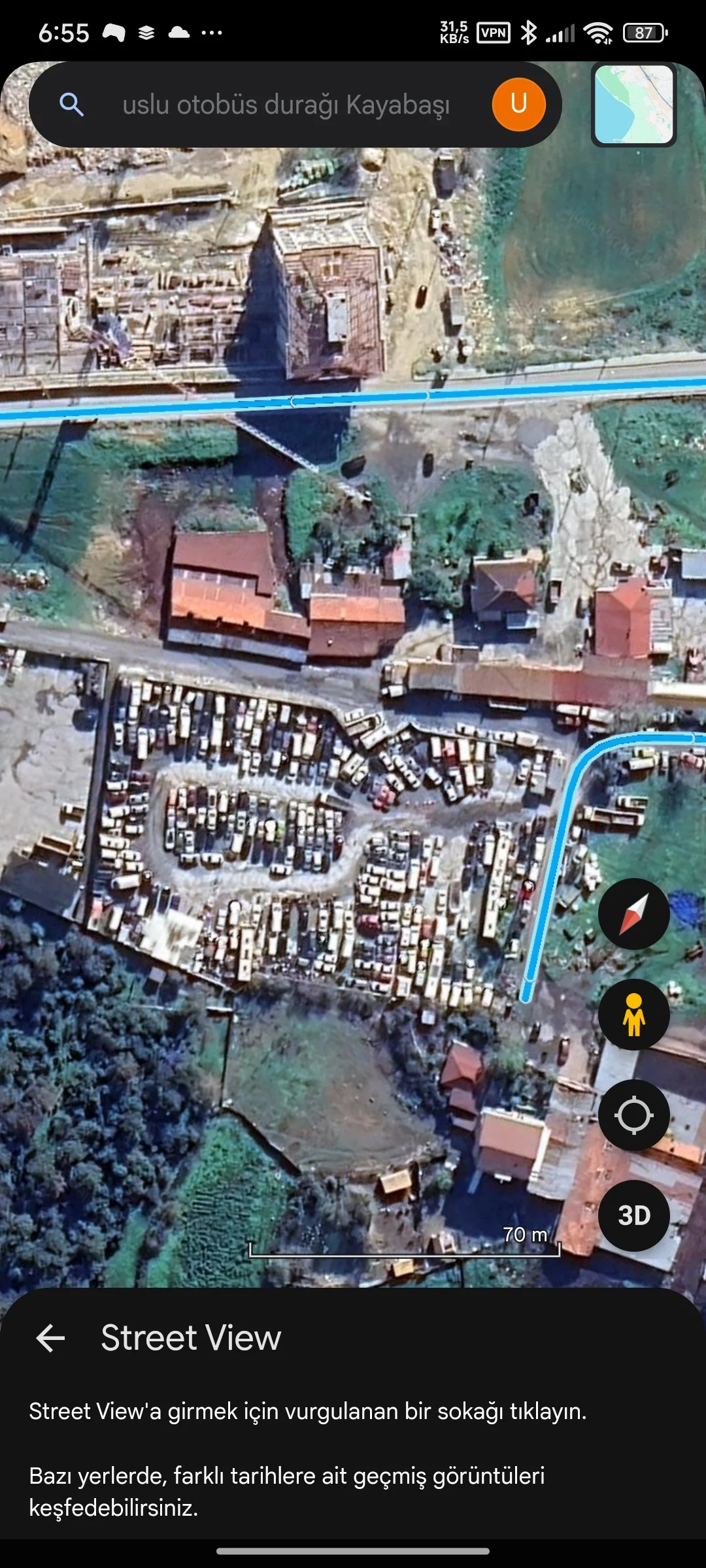Open the search field with Kayabaşı query
The height and width of the screenshot is (1568, 706).
286,105
